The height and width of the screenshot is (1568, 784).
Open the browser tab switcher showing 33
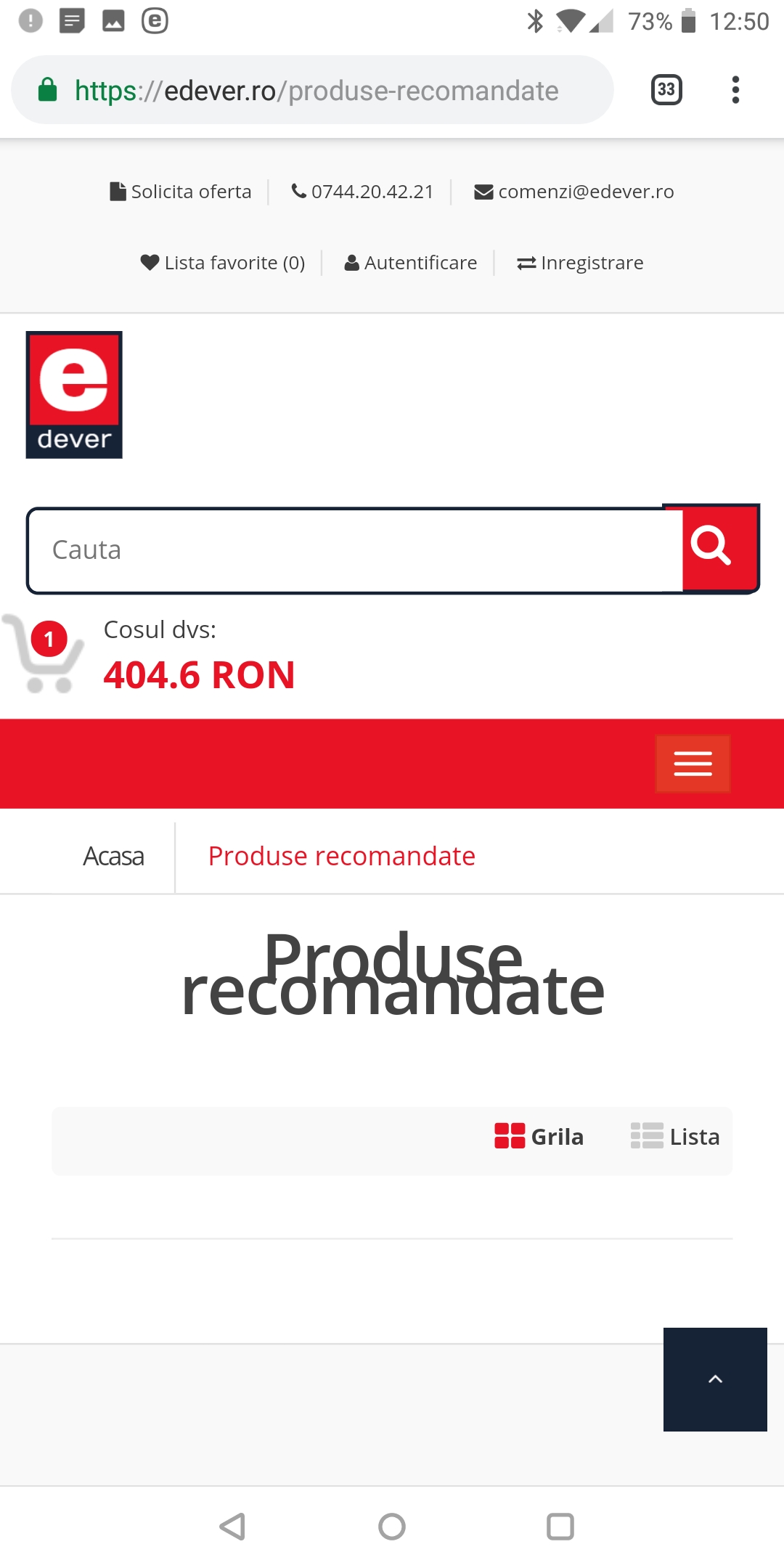pyautogui.click(x=666, y=90)
